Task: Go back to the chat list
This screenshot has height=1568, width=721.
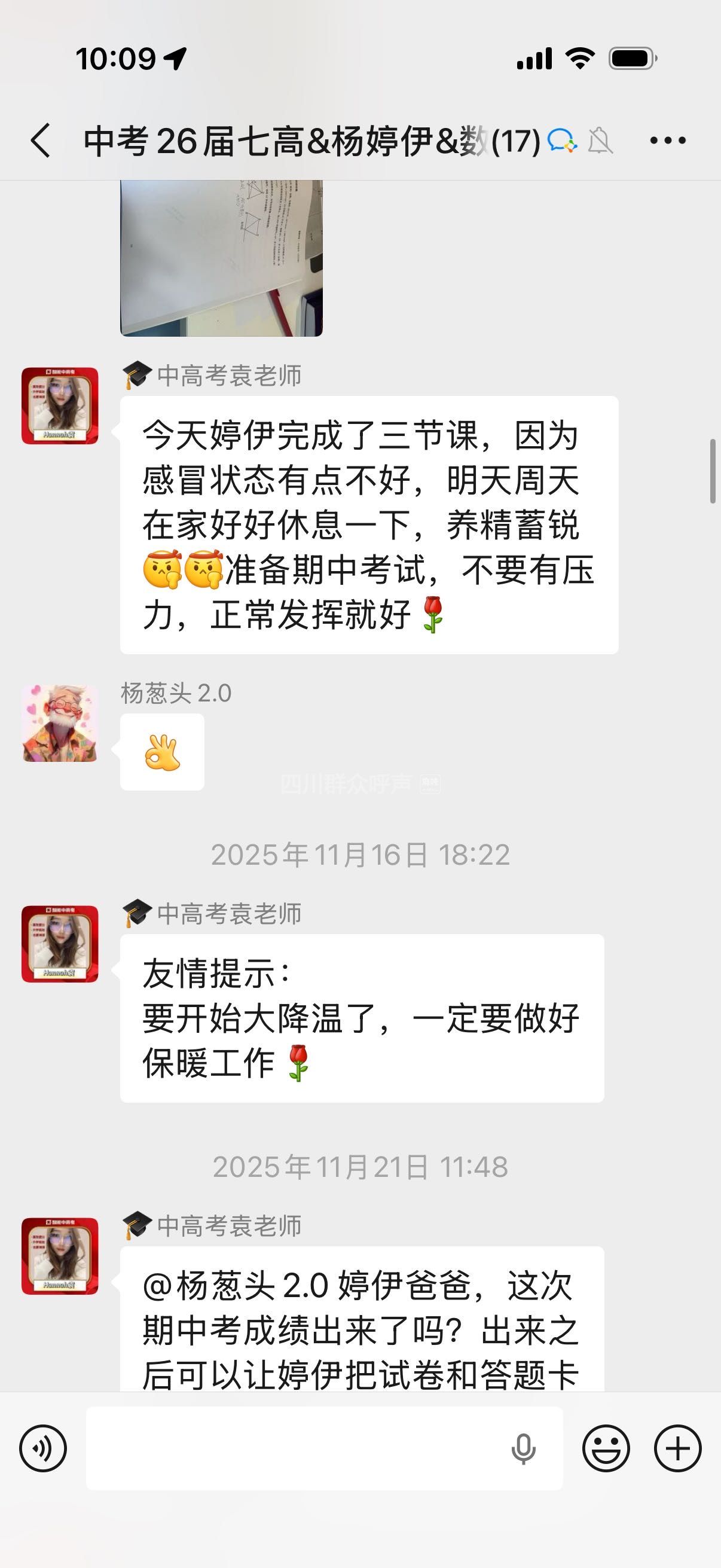Action: pyautogui.click(x=41, y=141)
